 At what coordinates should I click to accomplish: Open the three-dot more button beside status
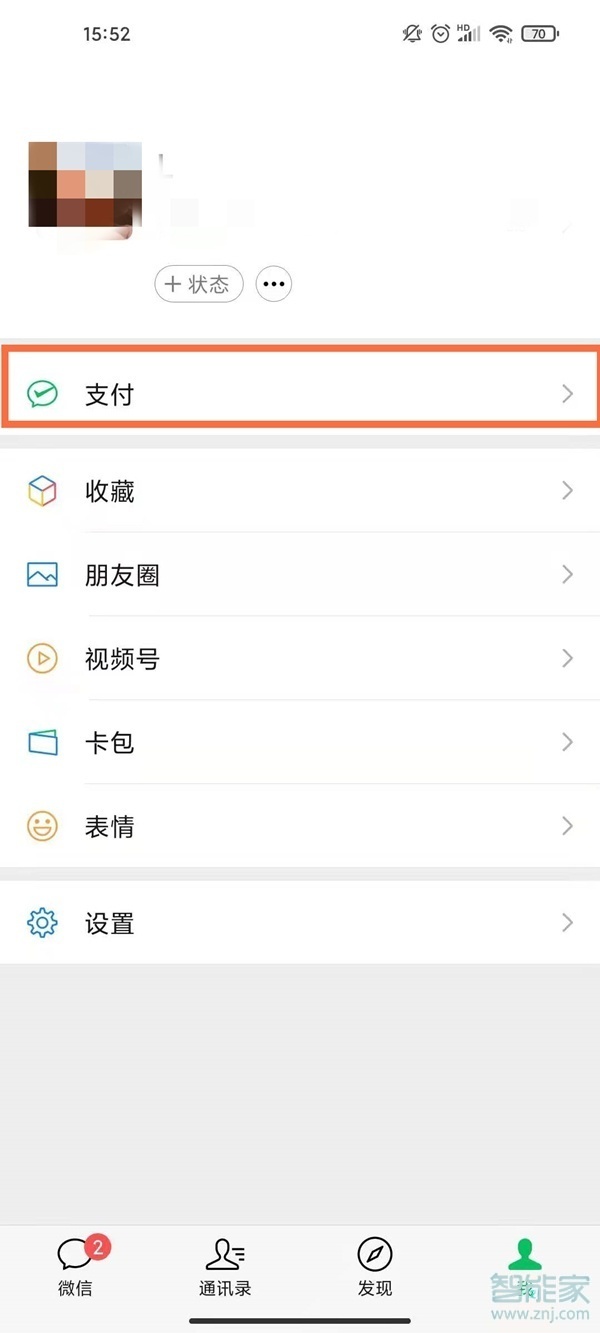click(274, 285)
